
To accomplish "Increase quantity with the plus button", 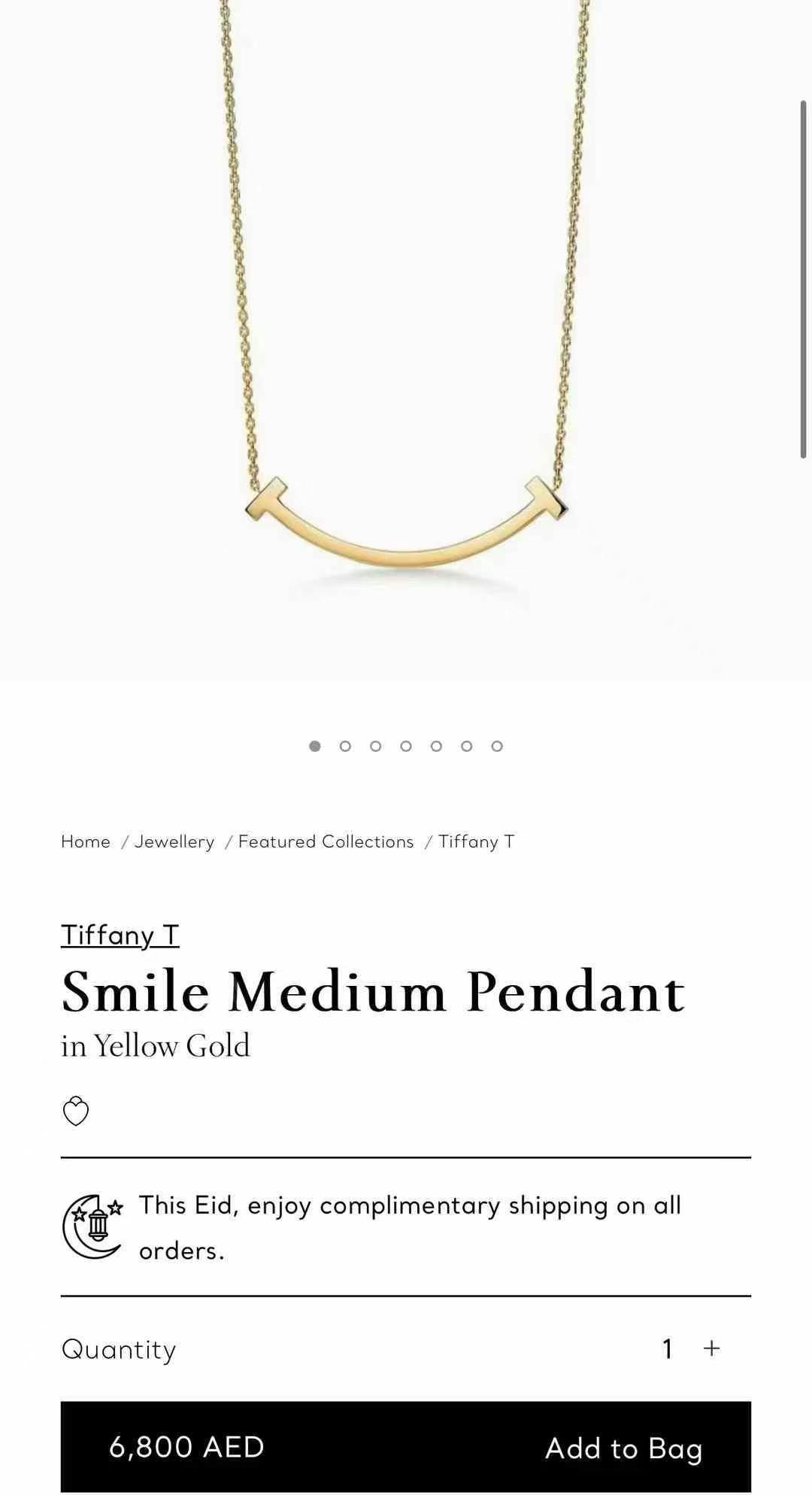I will click(711, 1348).
